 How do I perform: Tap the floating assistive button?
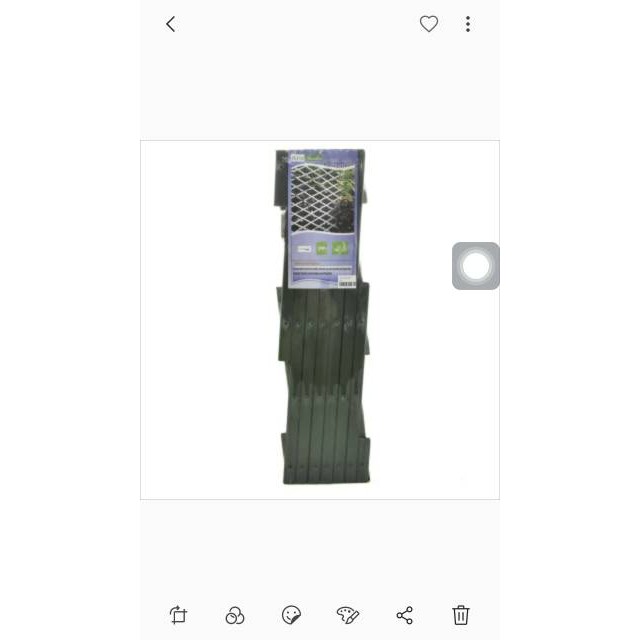476,266
